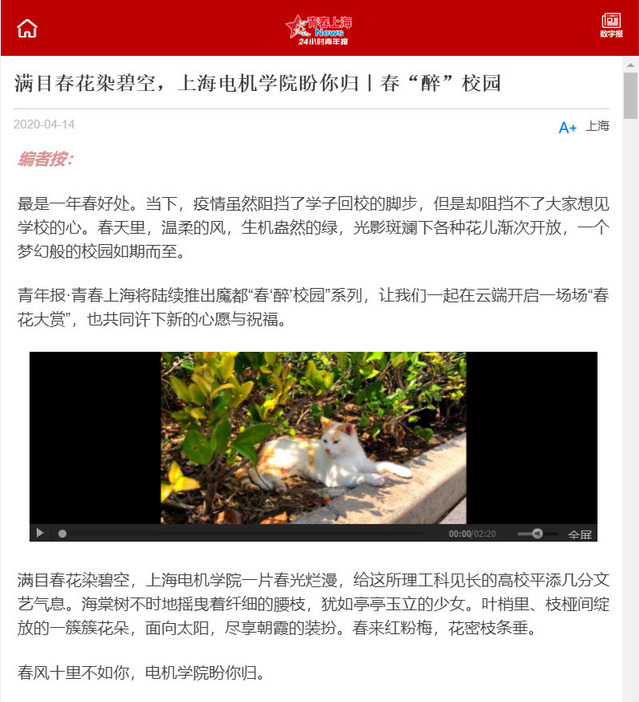Adjust the video volume slider

(537, 534)
